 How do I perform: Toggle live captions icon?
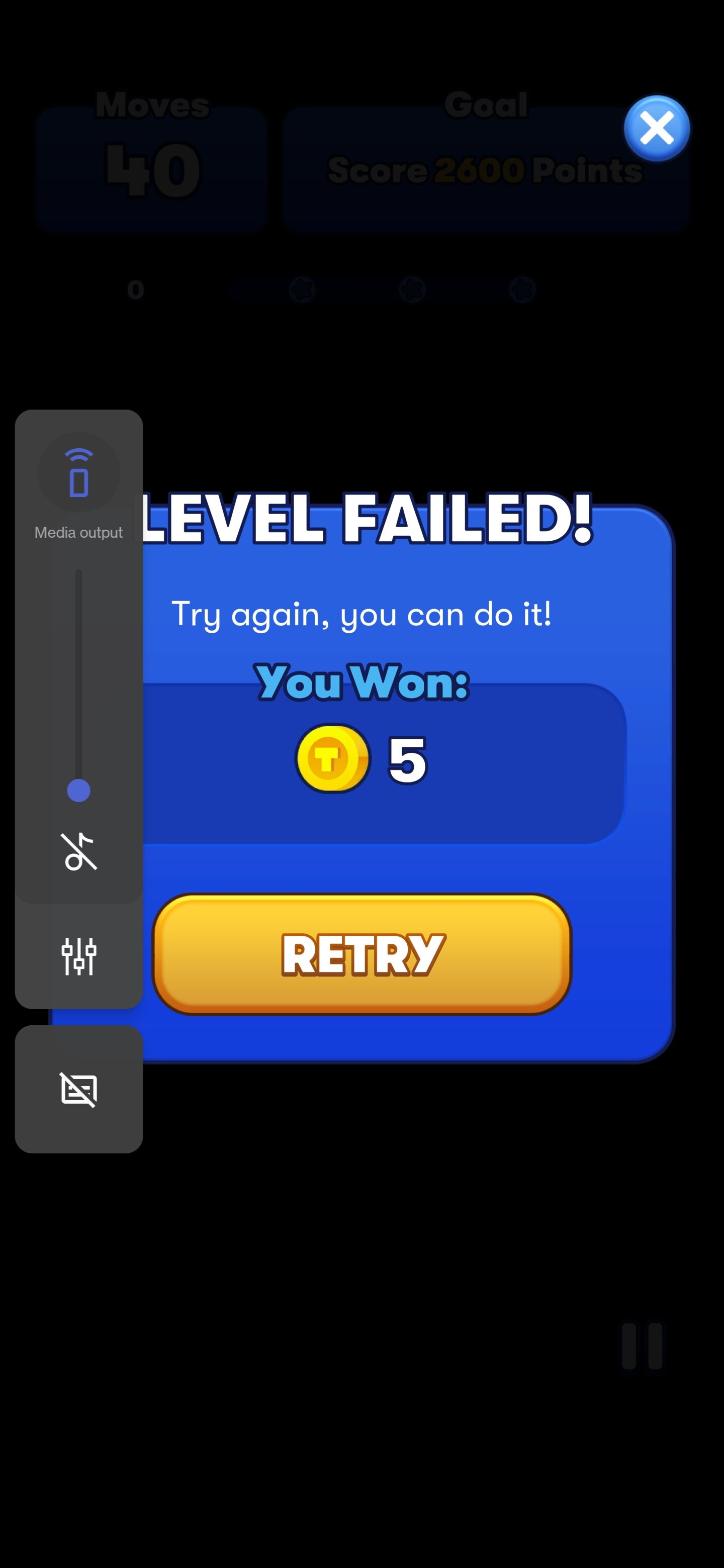click(78, 1089)
